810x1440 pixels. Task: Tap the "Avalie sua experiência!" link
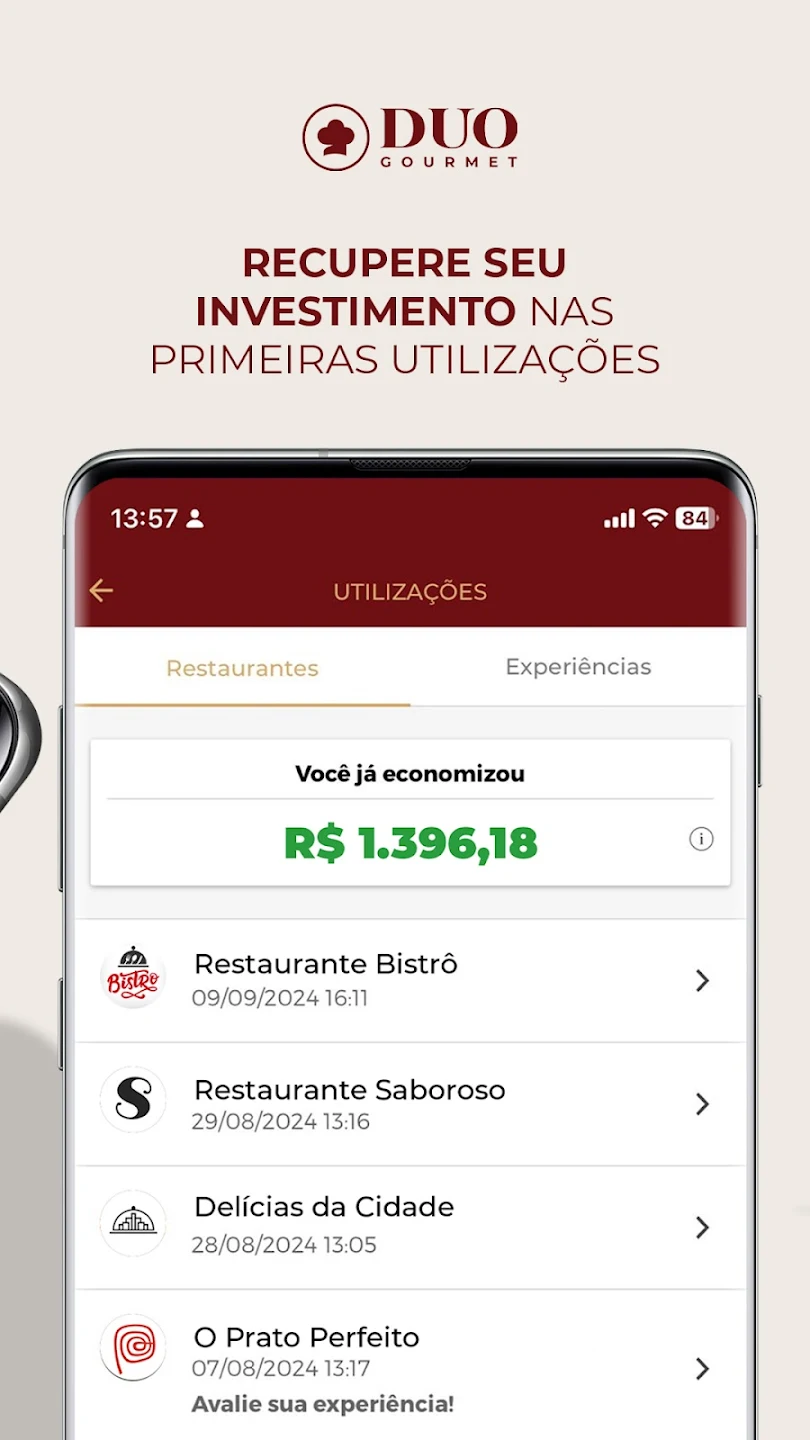click(319, 1403)
